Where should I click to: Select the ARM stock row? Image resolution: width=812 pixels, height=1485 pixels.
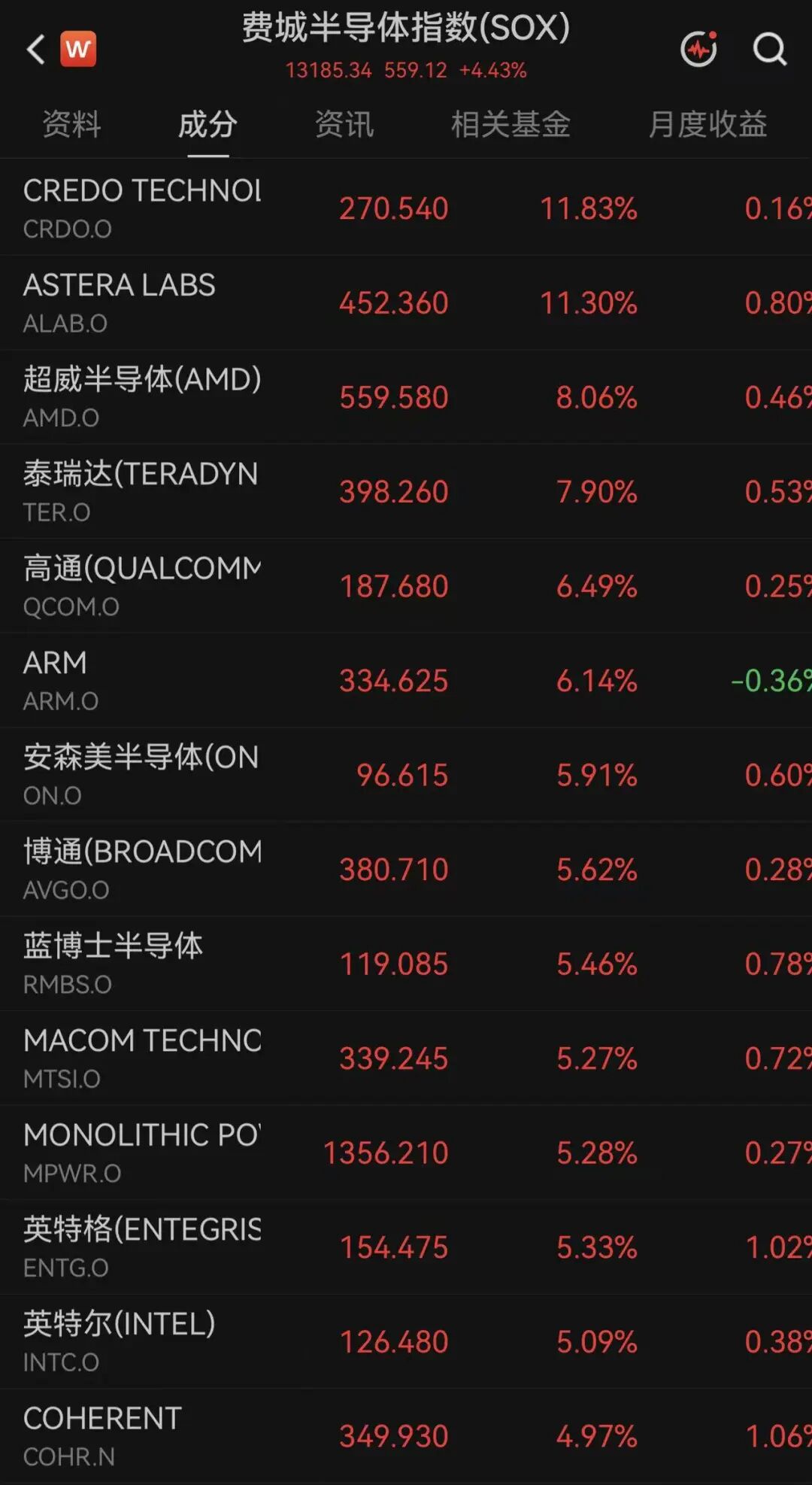pos(406,680)
